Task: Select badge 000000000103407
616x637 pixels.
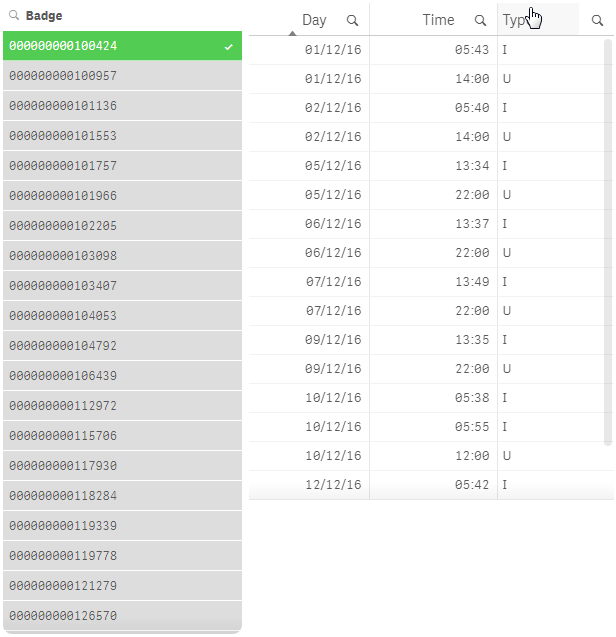Action: 122,286
